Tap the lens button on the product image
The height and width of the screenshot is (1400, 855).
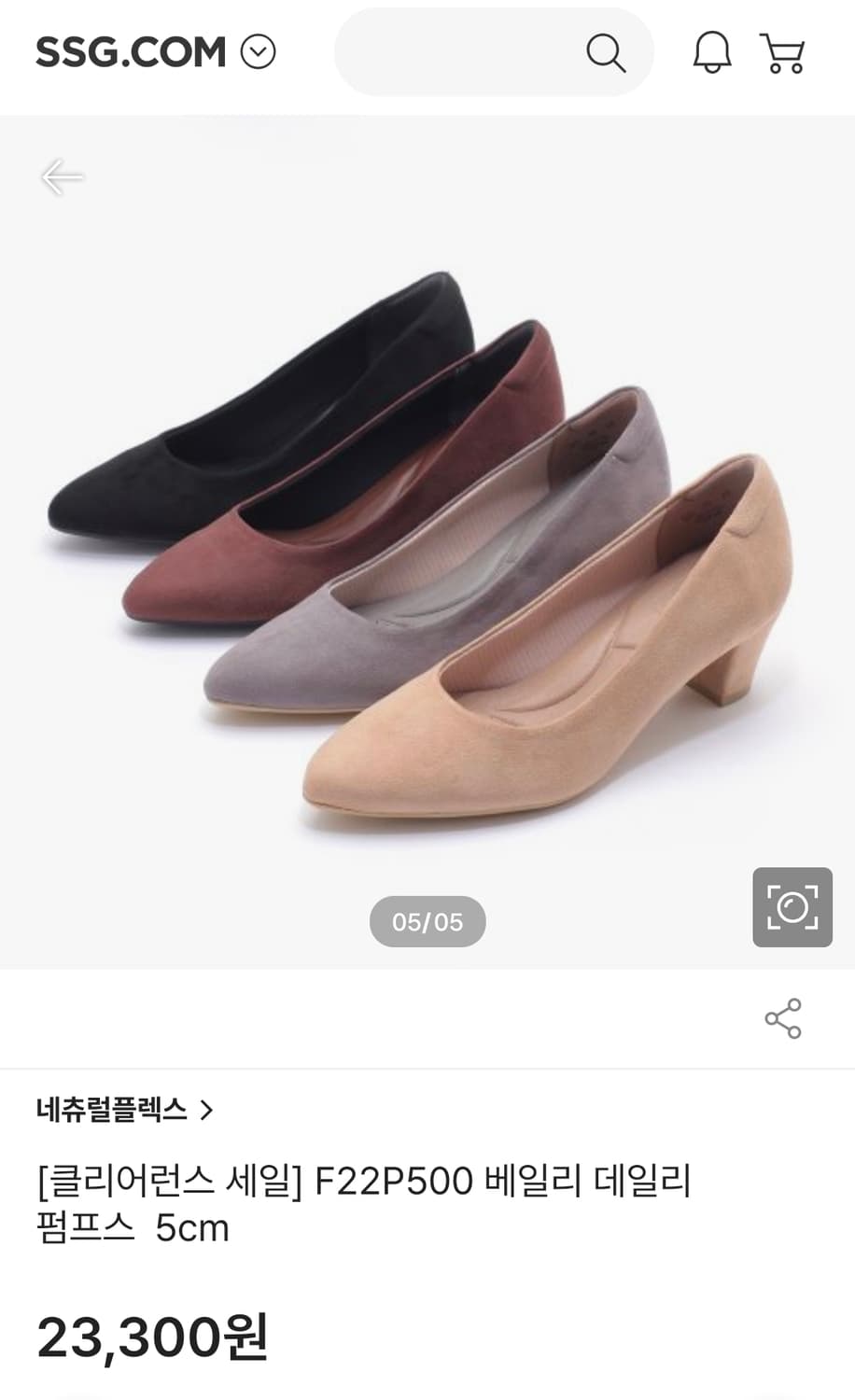click(x=792, y=907)
